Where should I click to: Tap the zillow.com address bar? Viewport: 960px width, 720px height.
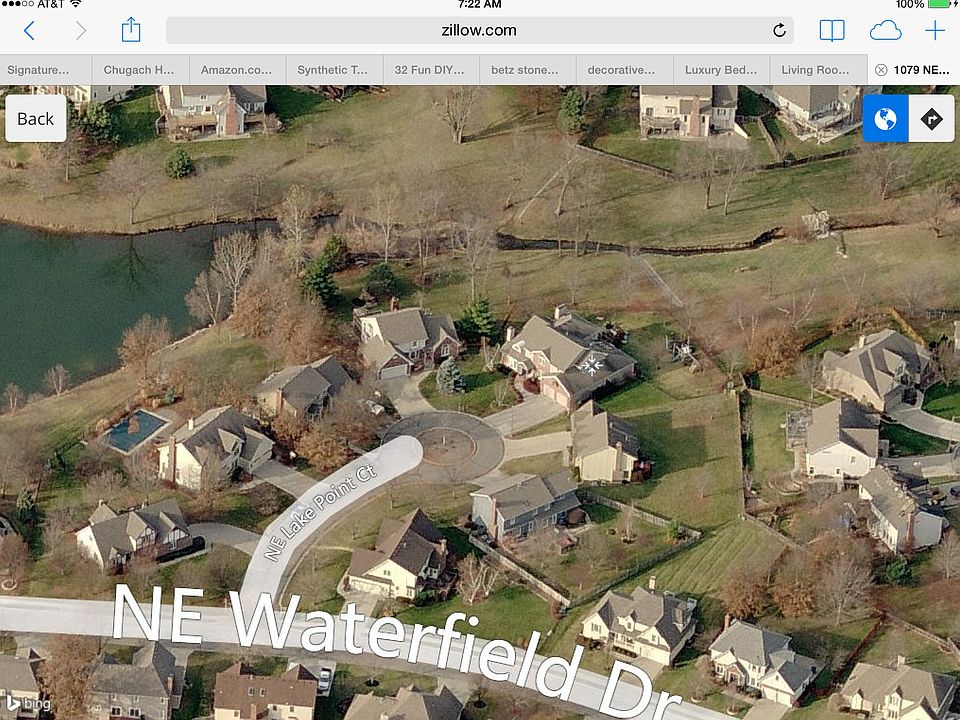(x=479, y=30)
